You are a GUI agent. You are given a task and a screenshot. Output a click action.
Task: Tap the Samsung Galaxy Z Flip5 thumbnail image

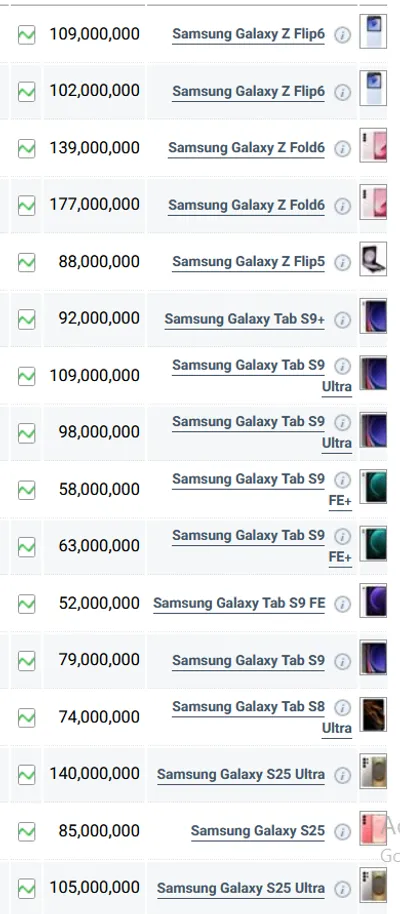(x=373, y=259)
